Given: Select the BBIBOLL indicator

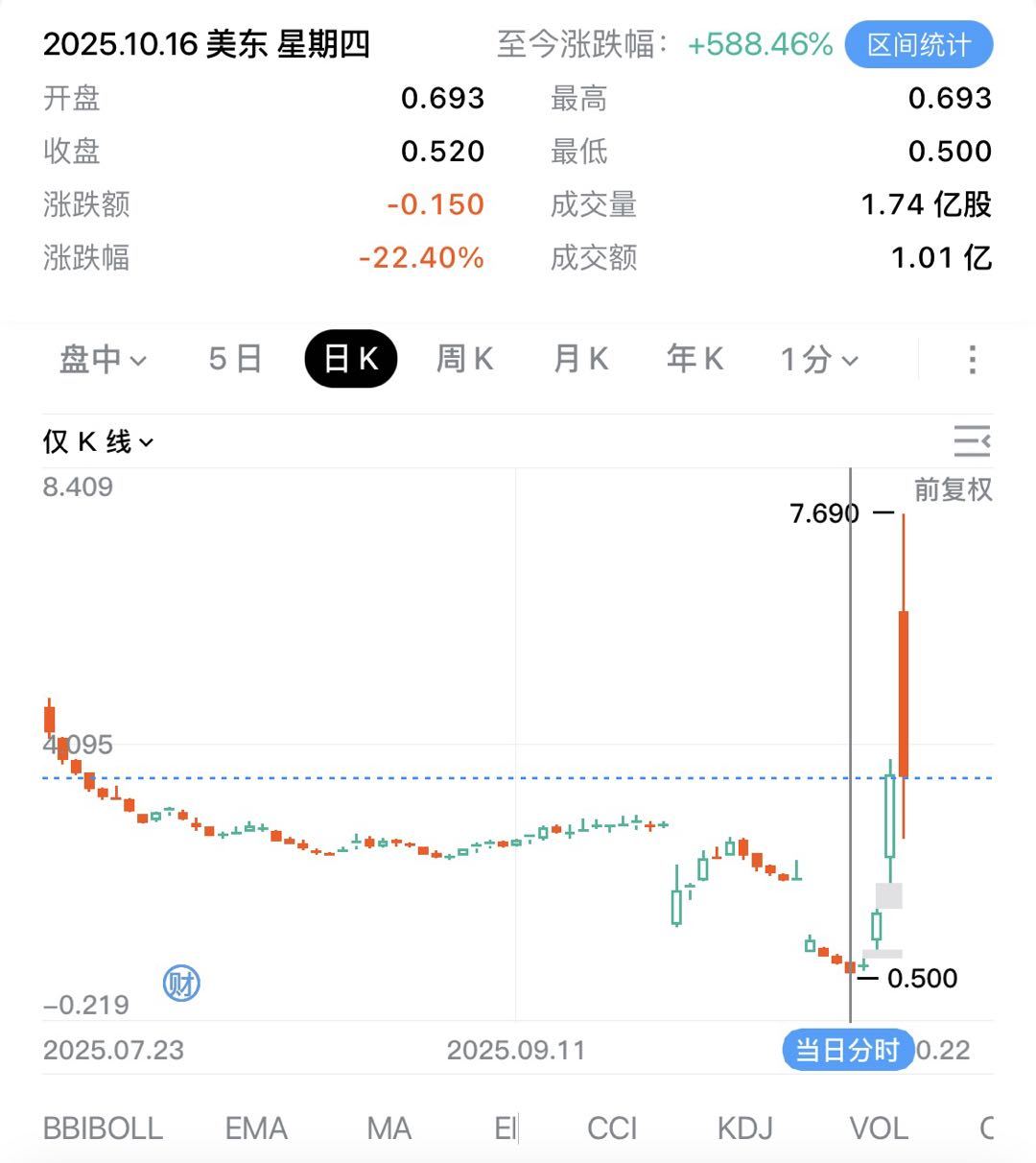Looking at the screenshot, I should [x=103, y=1128].
